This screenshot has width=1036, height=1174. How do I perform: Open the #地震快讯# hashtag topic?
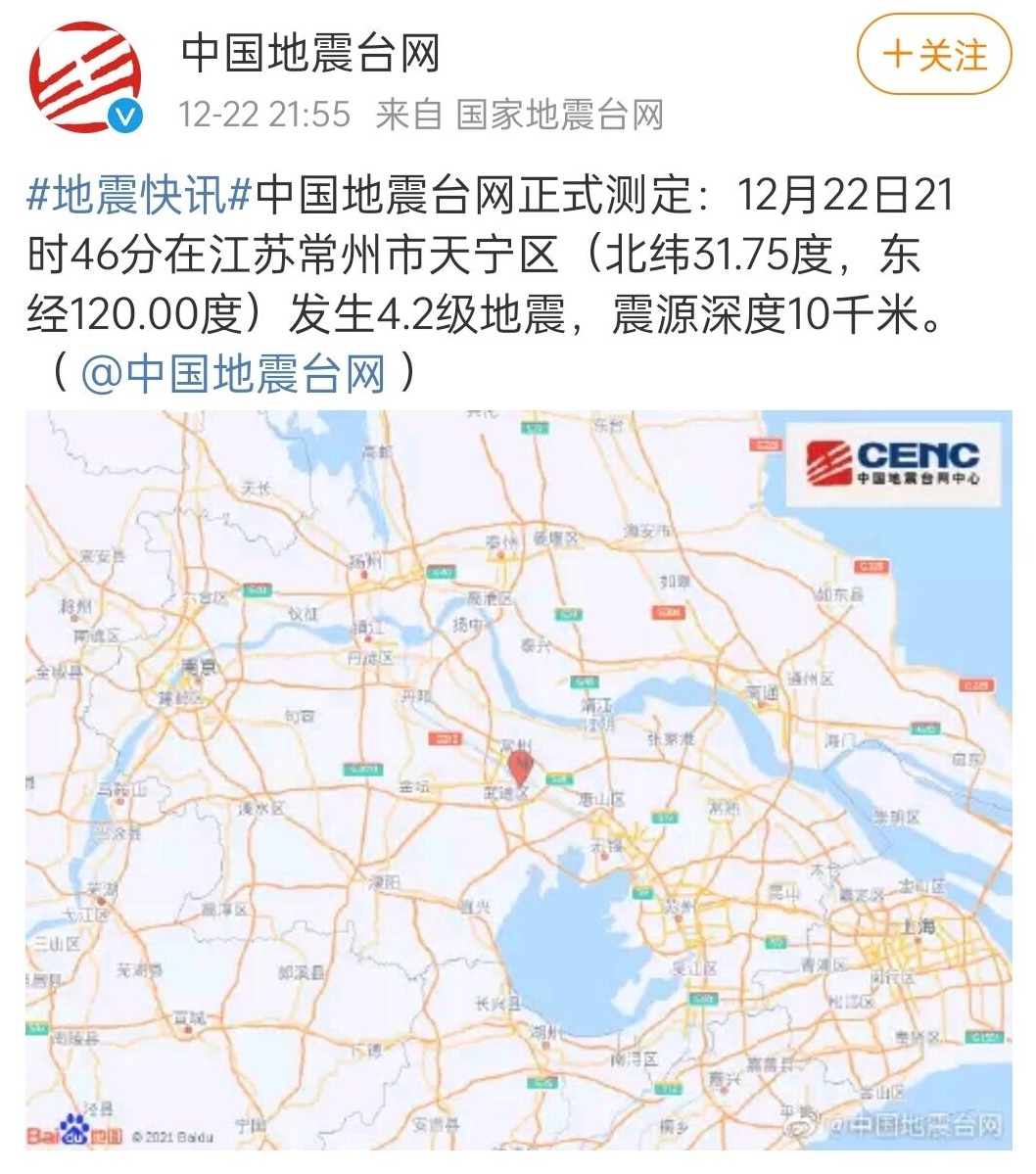point(140,197)
